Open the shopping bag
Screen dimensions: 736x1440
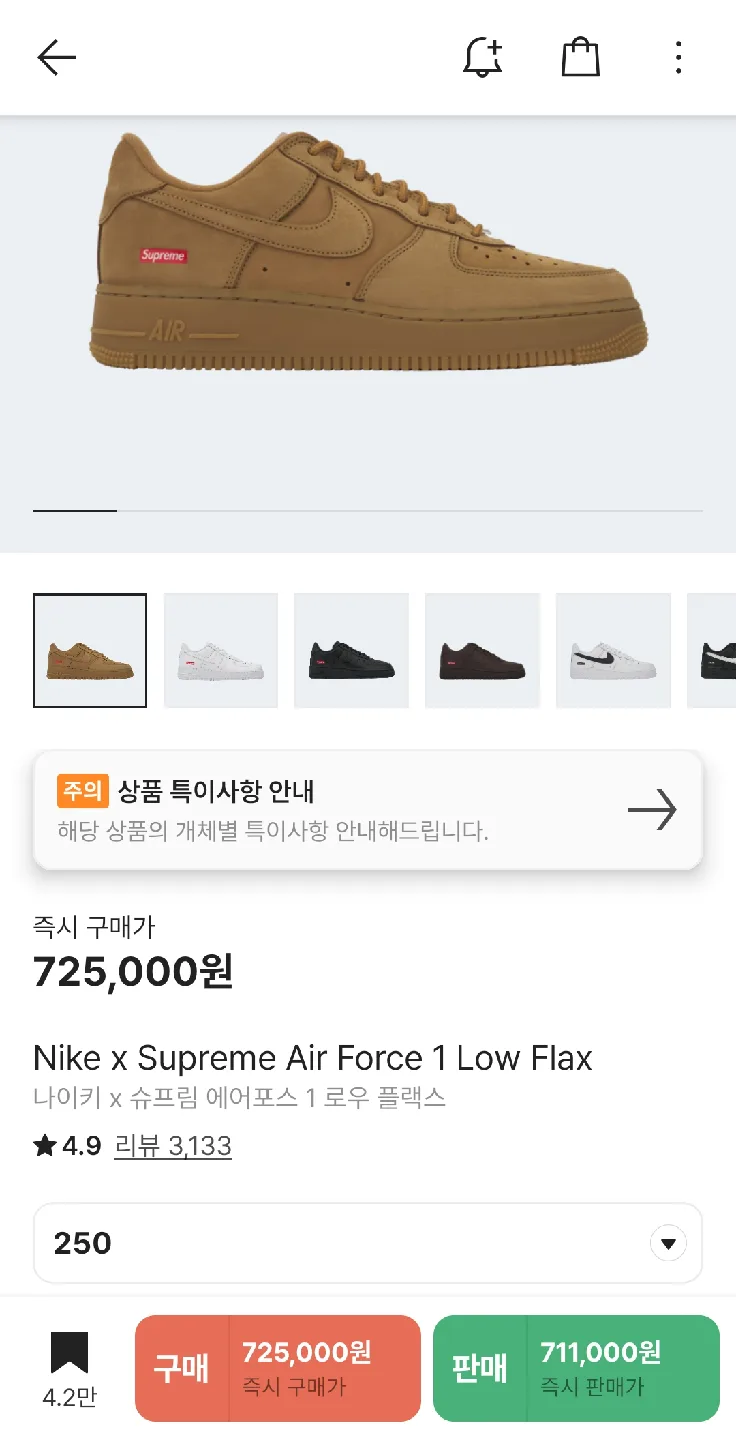pyautogui.click(x=580, y=58)
